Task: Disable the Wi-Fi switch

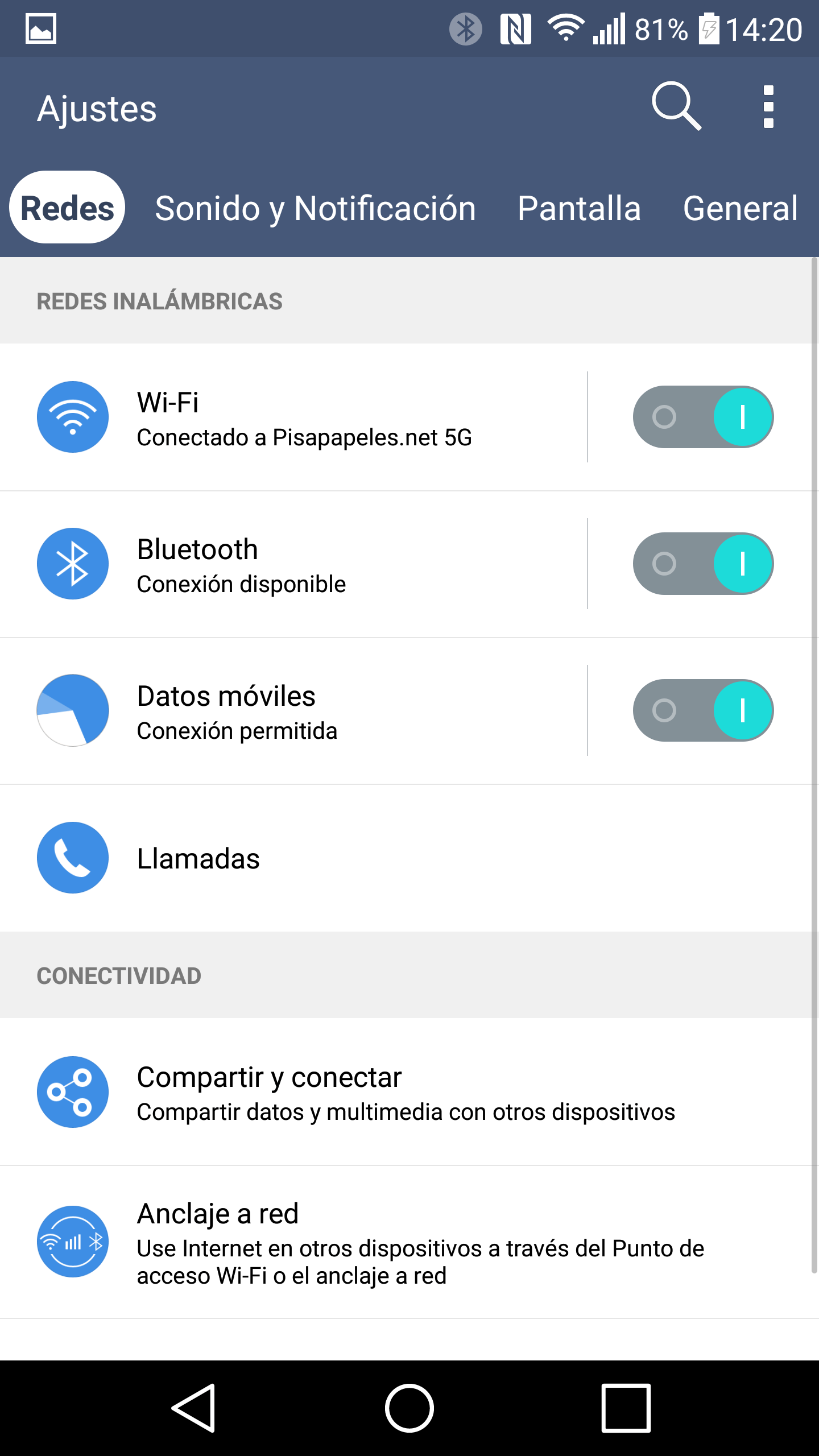Action: pos(703,417)
